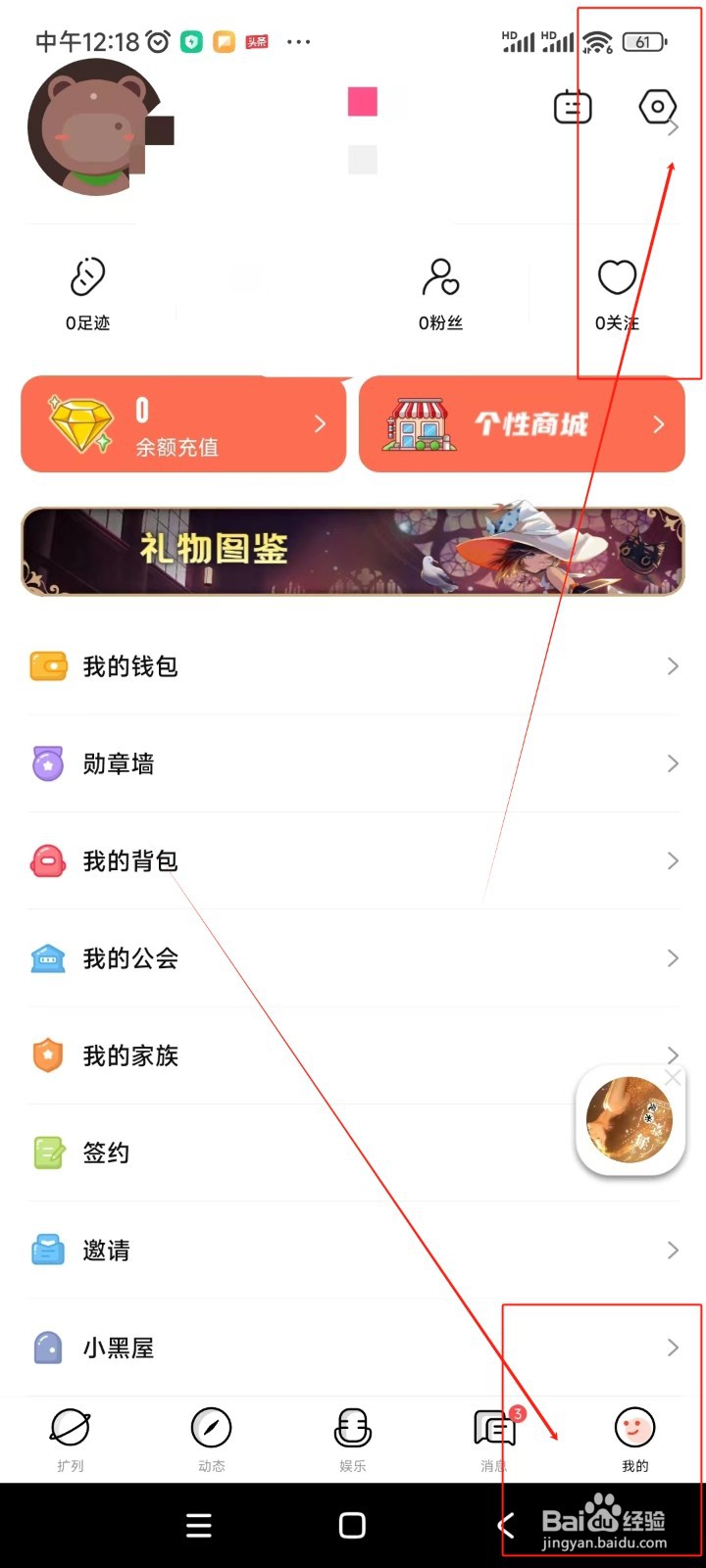The image size is (706, 1568).
Task: Switch to the 动态 tab
Action: pos(211,1436)
